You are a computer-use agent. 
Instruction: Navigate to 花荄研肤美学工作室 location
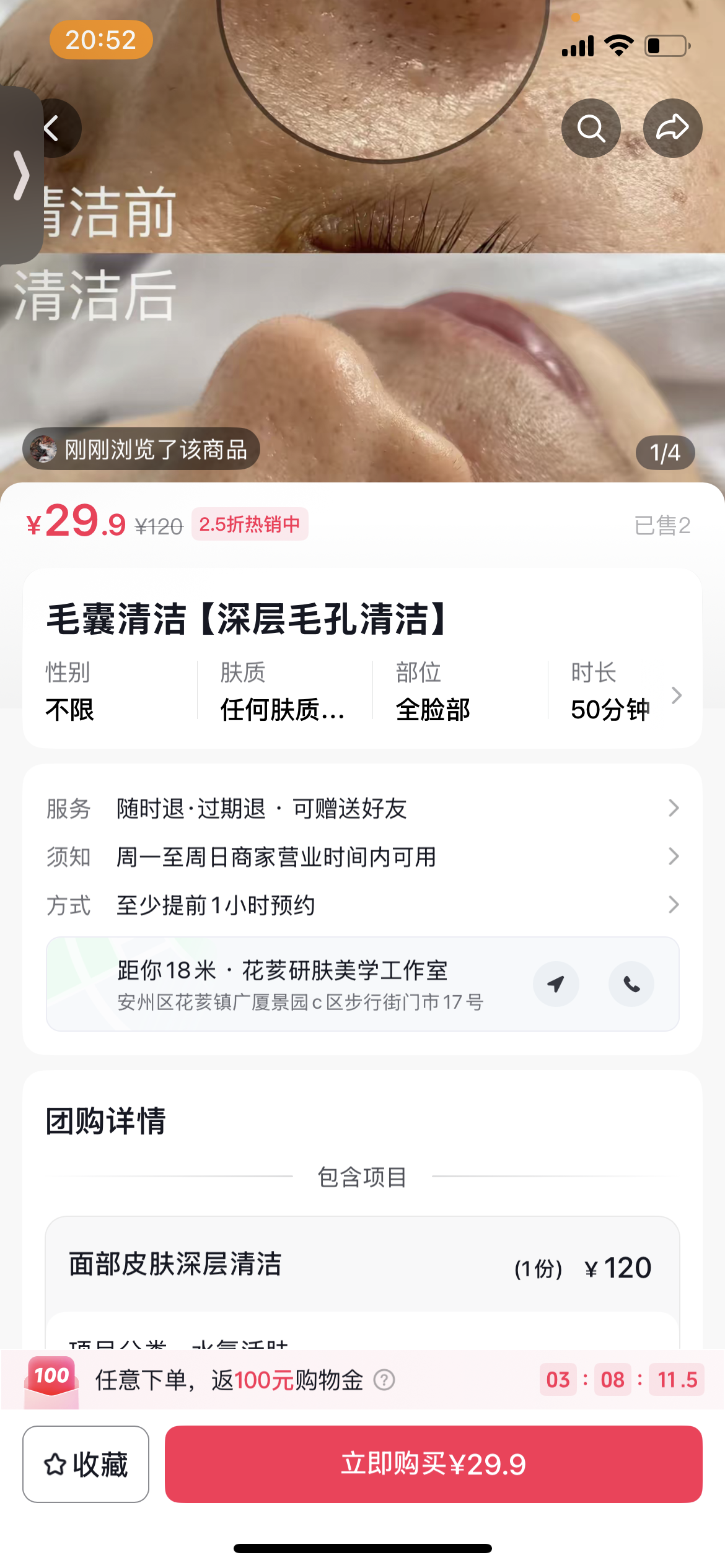click(x=556, y=984)
